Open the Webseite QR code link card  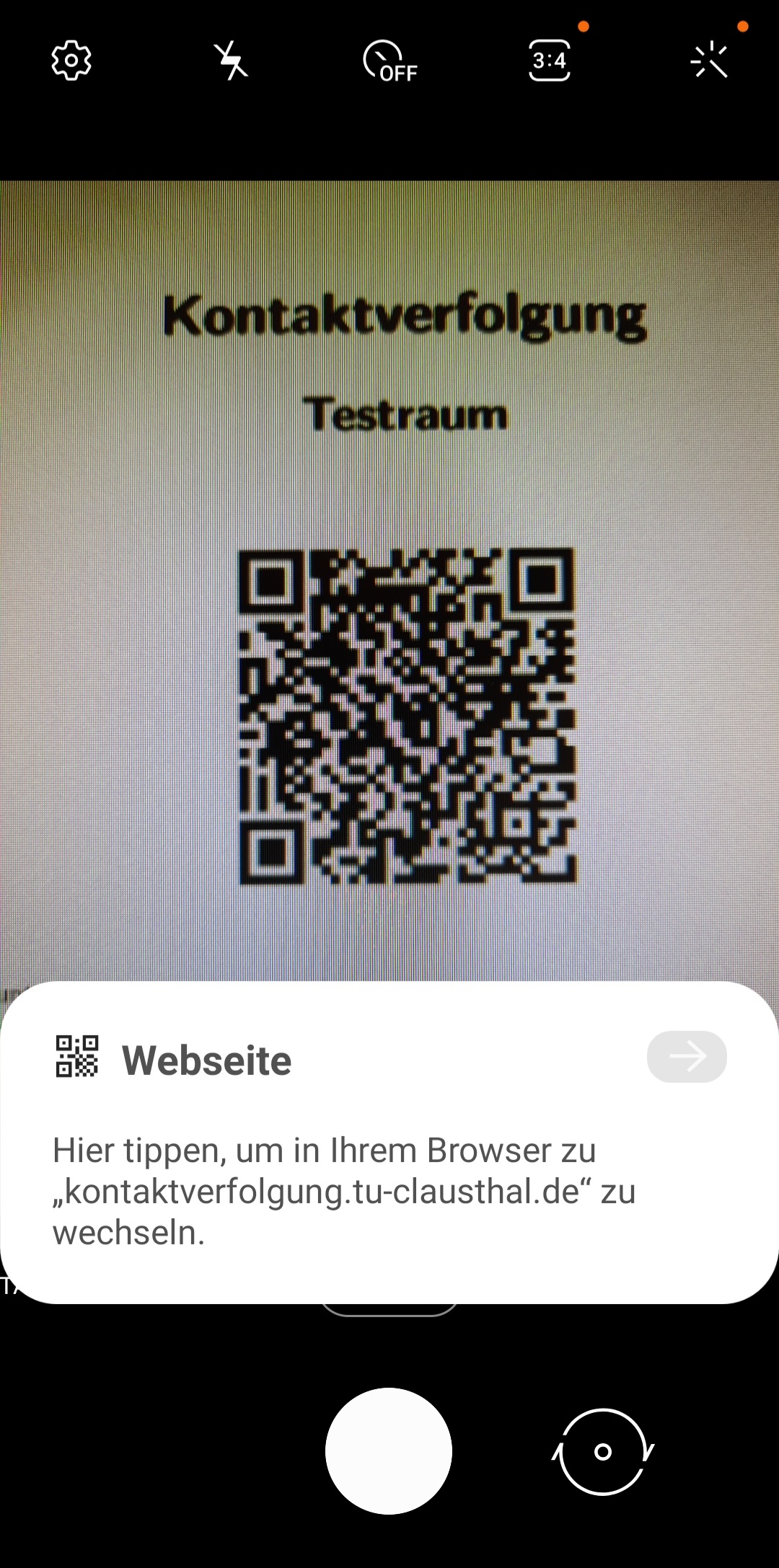[x=389, y=1143]
